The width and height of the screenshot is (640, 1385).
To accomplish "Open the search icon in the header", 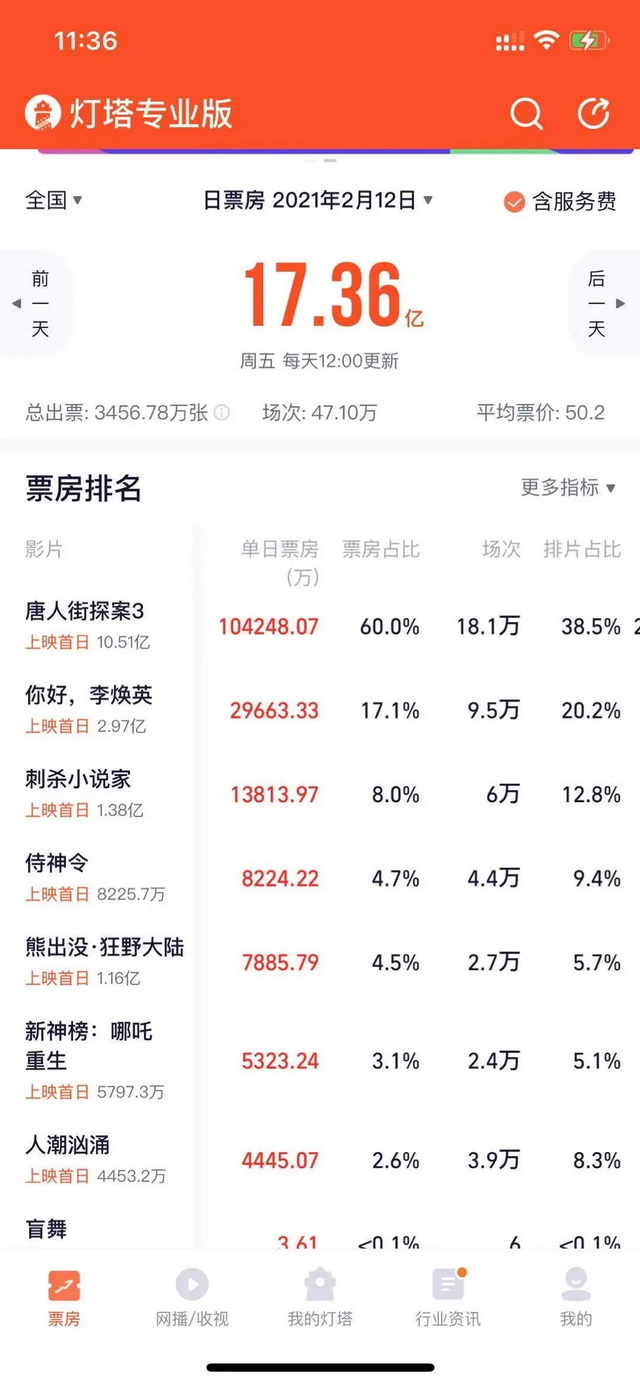I will coord(526,114).
